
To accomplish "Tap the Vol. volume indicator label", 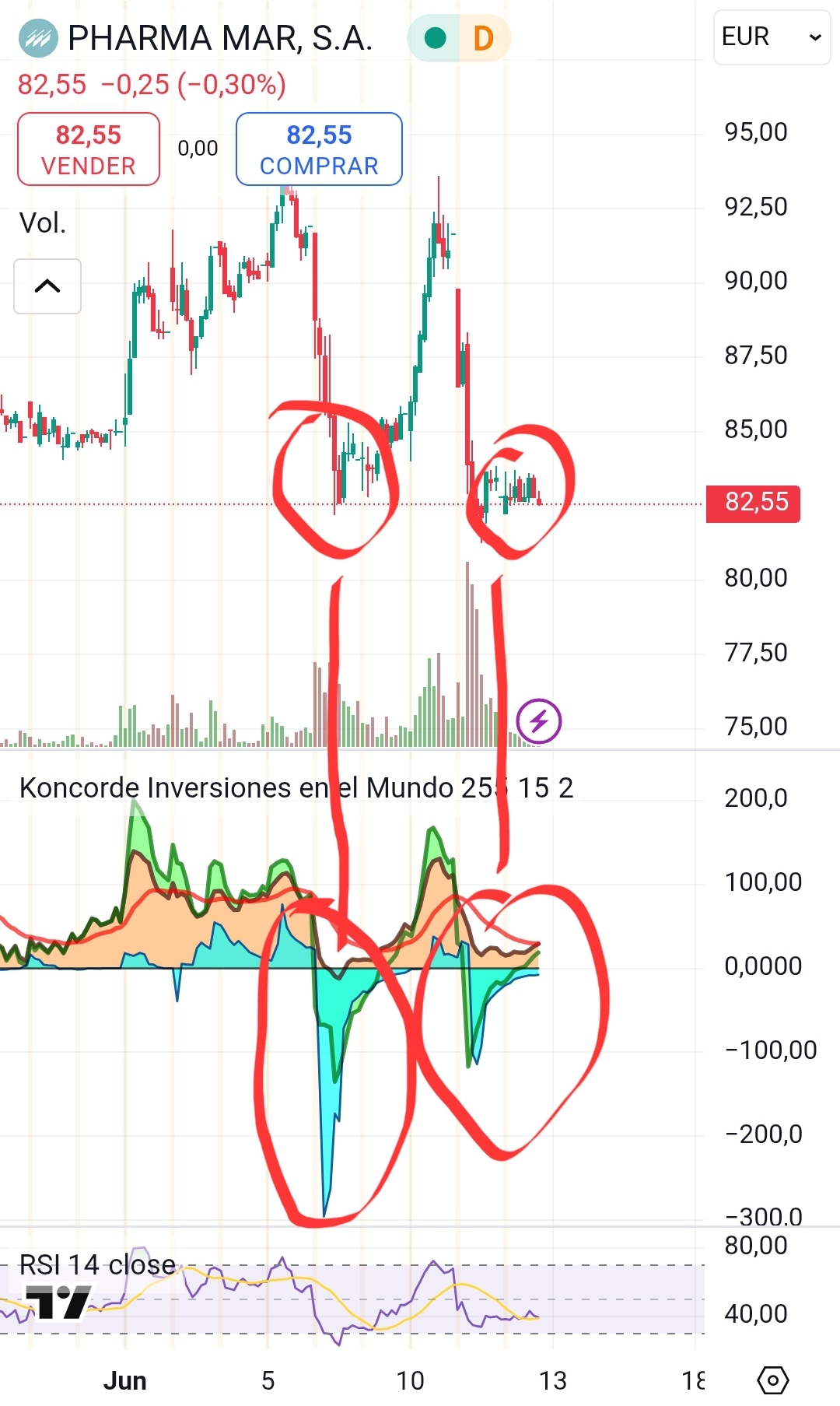I will point(43,223).
